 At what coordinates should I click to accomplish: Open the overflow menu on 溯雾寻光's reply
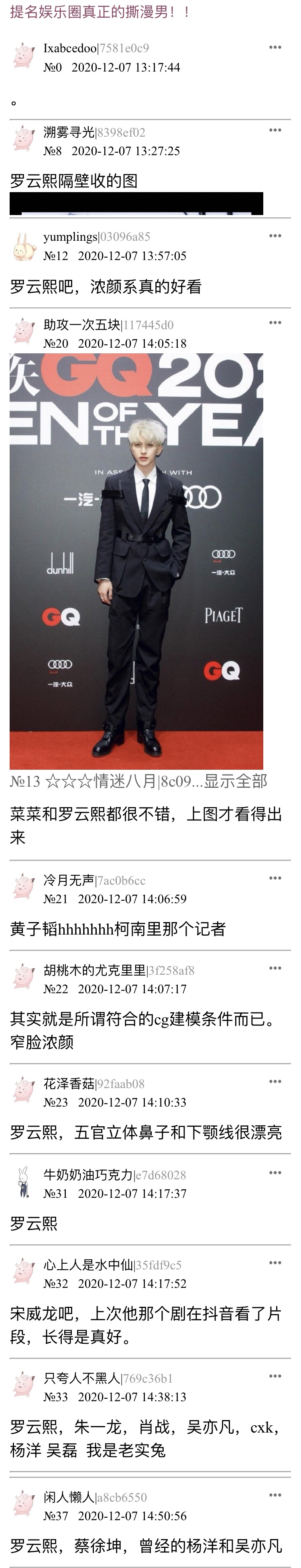(275, 130)
